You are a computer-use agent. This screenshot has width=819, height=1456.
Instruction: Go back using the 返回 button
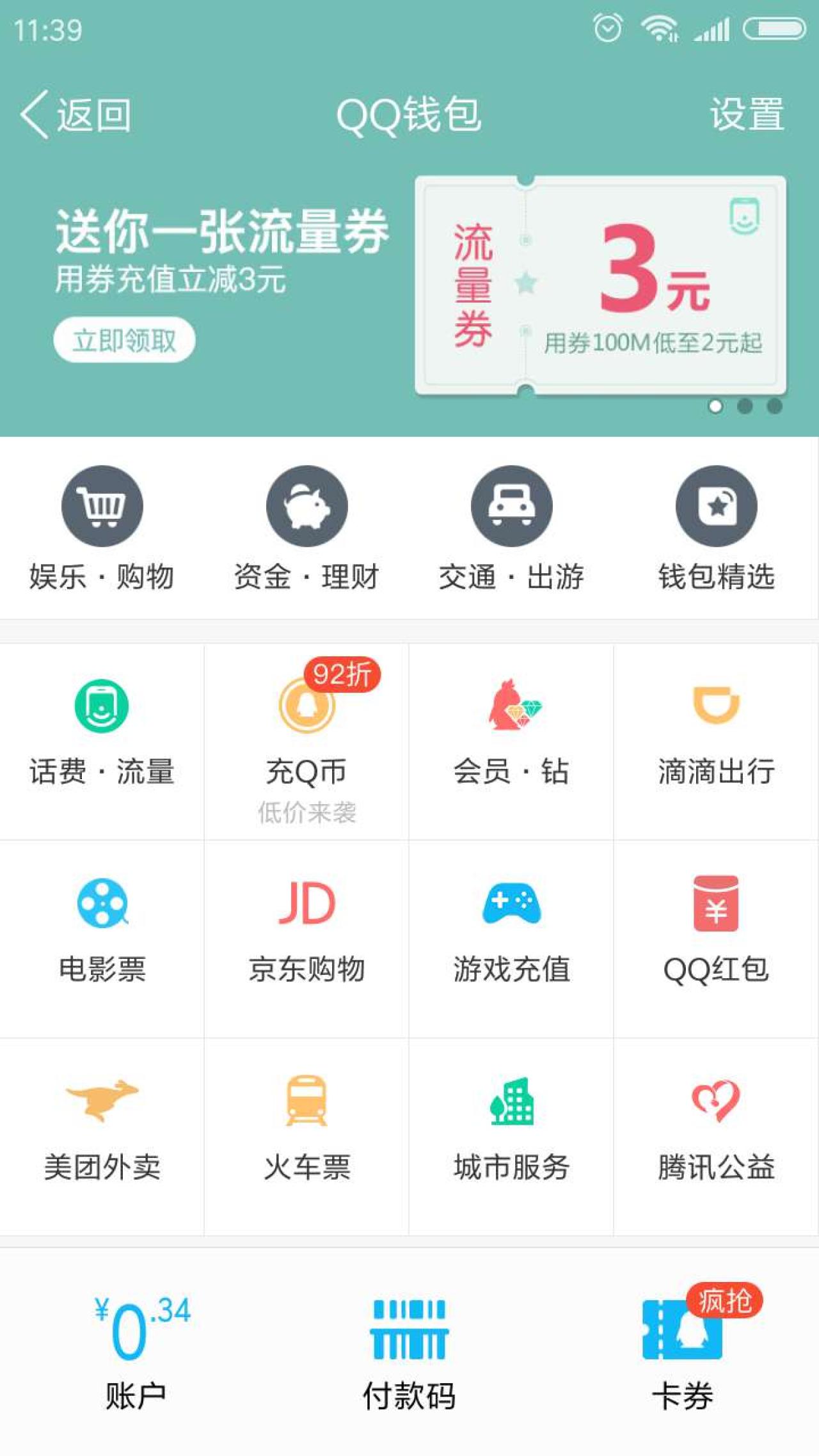(x=76, y=115)
